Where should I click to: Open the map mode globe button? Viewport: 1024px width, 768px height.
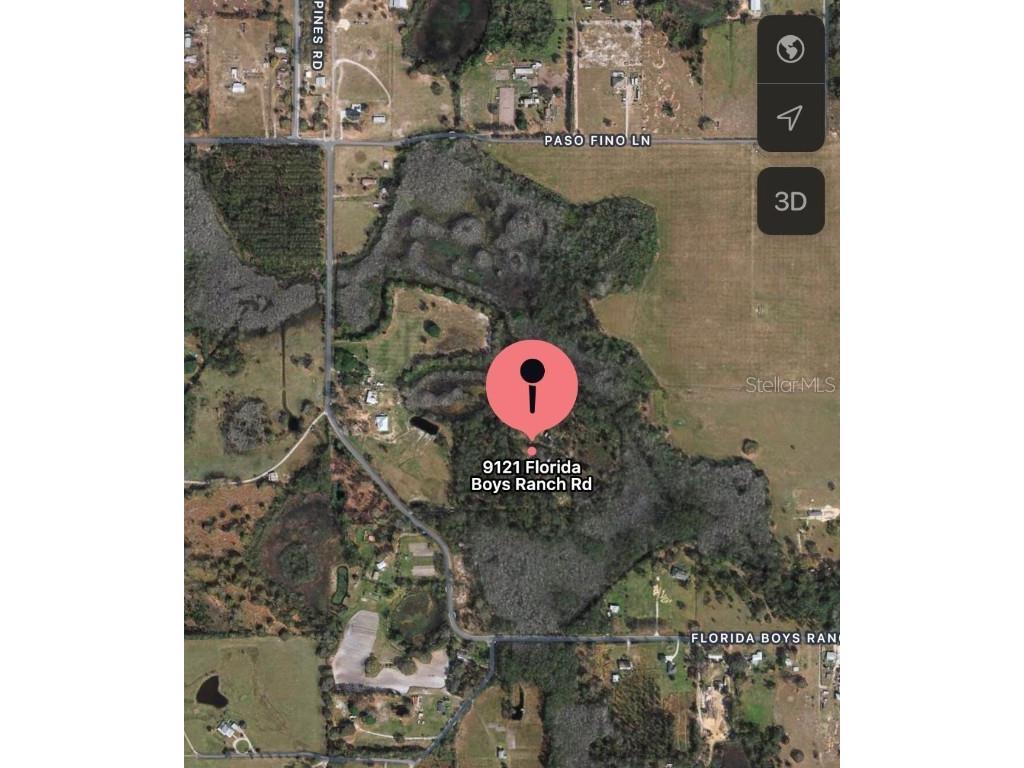click(x=790, y=49)
